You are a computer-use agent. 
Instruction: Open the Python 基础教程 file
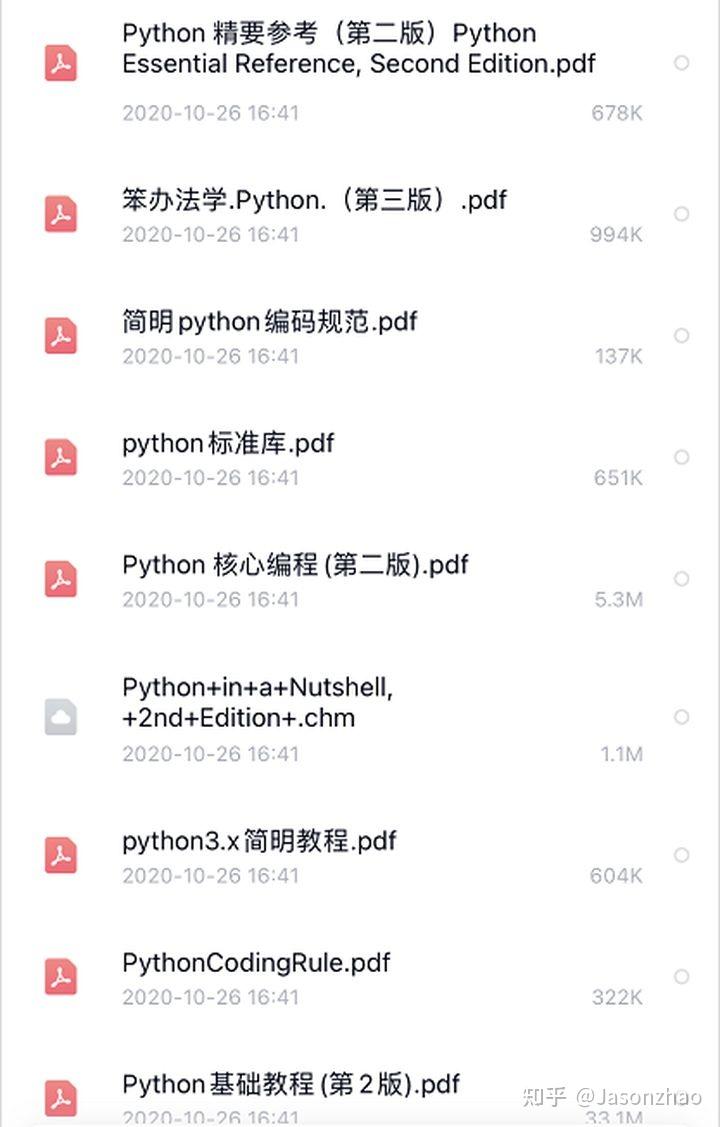290,1084
